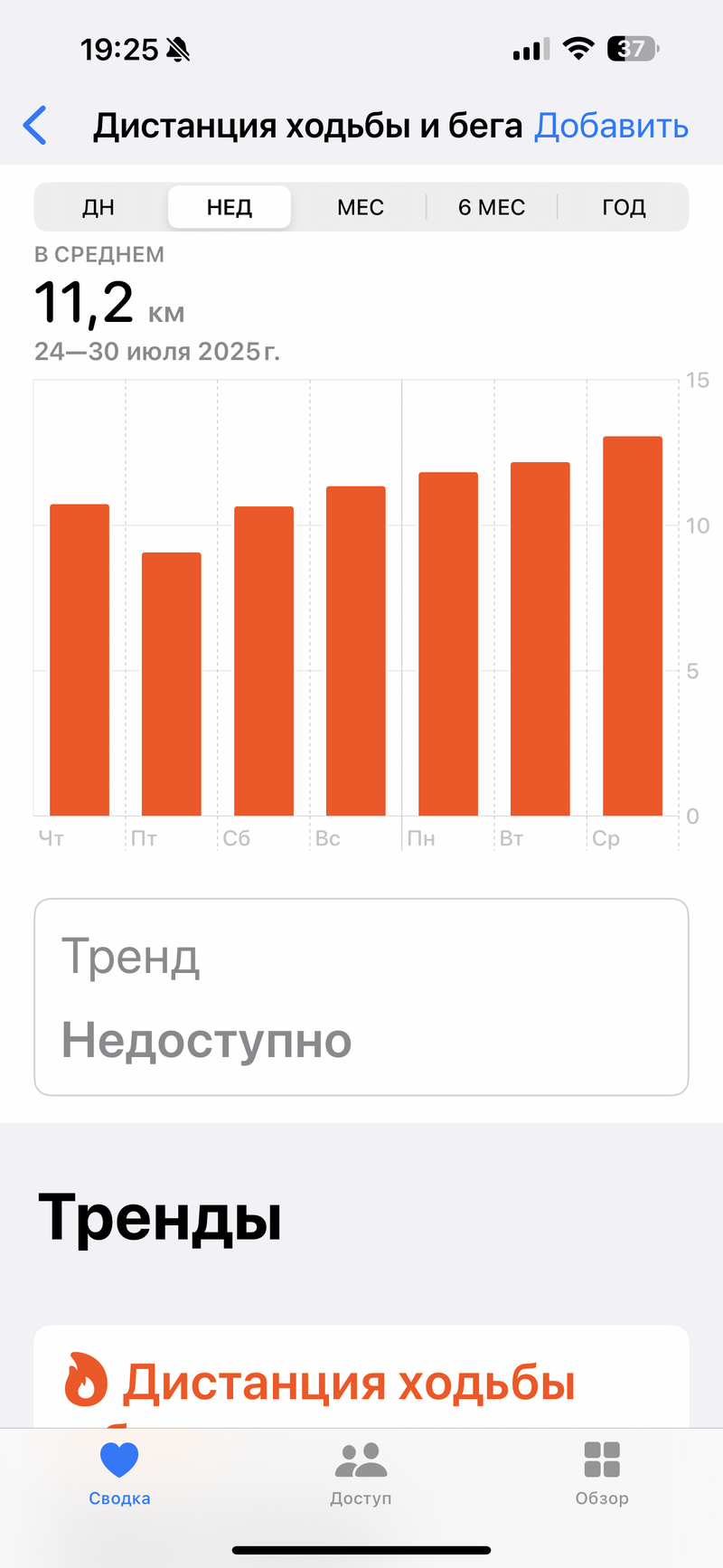Open the Доступ sharing tab

[361, 1474]
